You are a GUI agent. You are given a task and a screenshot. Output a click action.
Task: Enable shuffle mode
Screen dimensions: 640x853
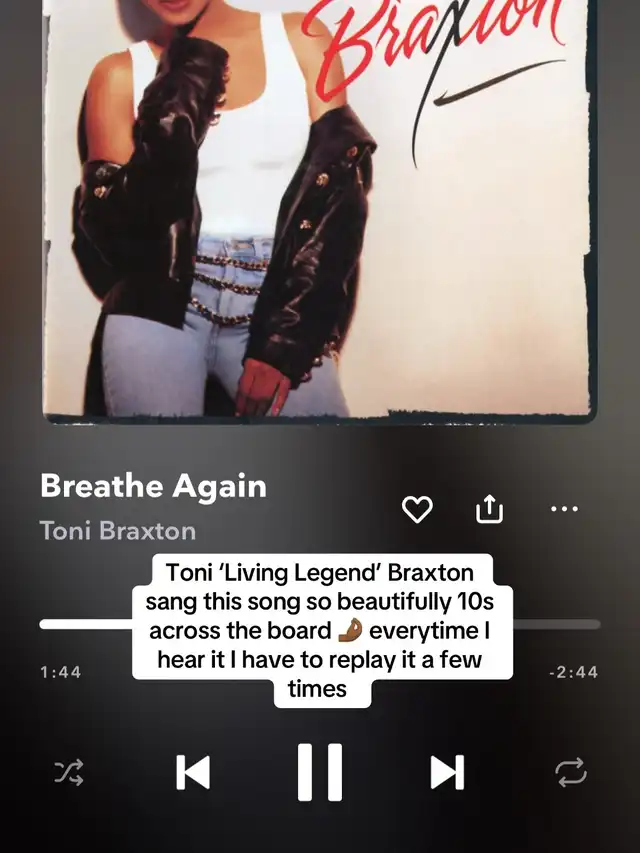coord(69,772)
